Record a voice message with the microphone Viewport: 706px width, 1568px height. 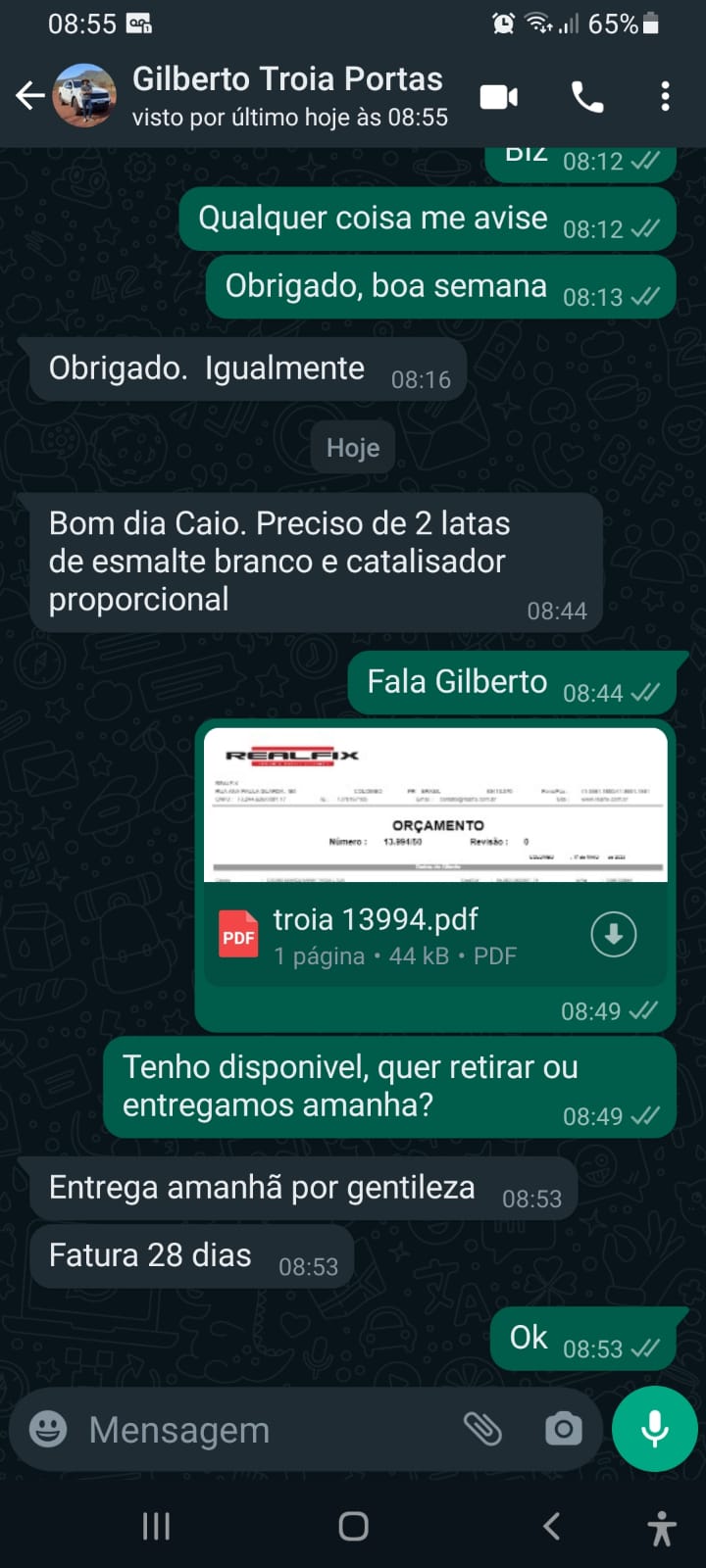[654, 1430]
